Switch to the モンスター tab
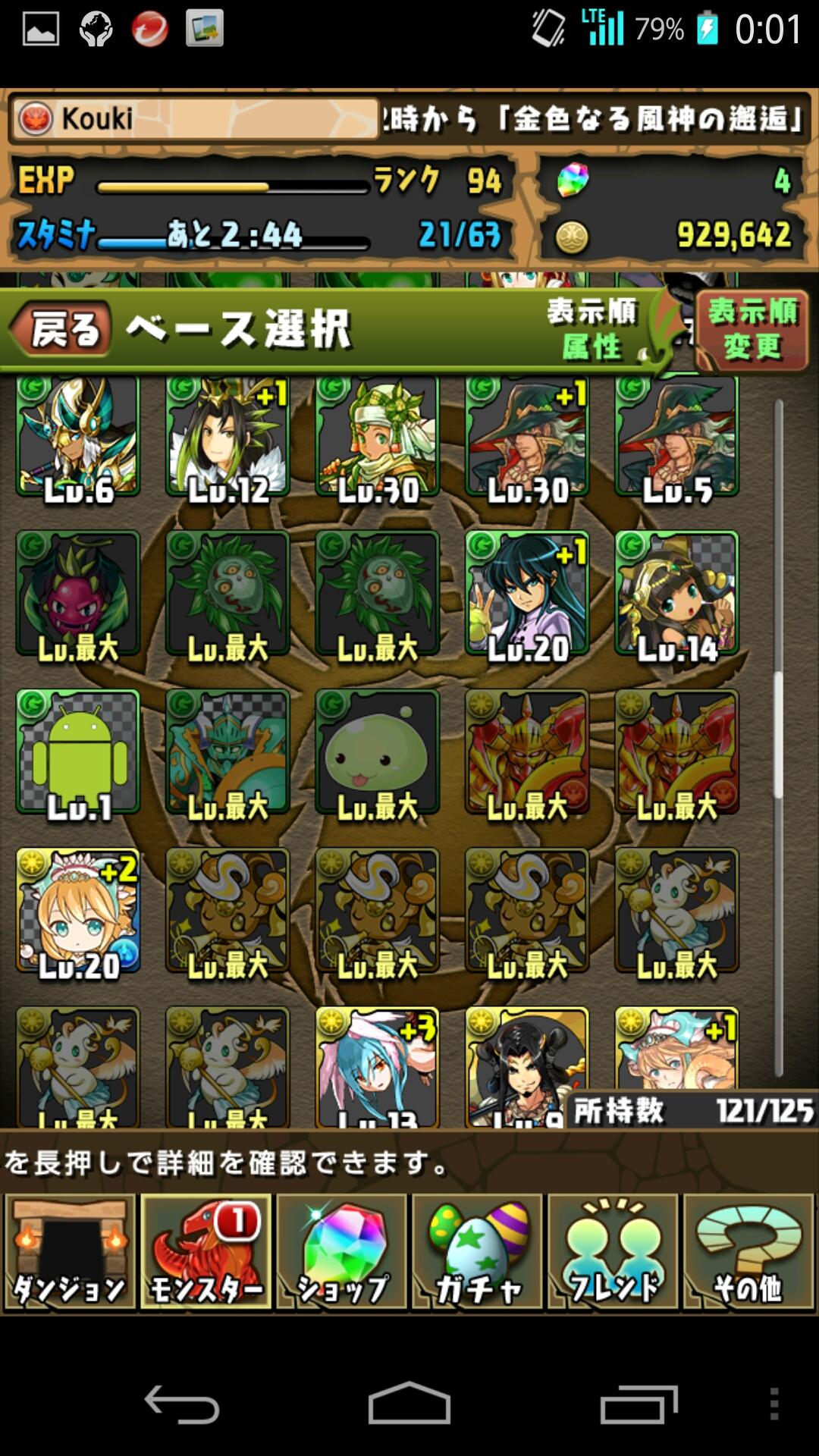The width and height of the screenshot is (819, 1456). pyautogui.click(x=206, y=1251)
